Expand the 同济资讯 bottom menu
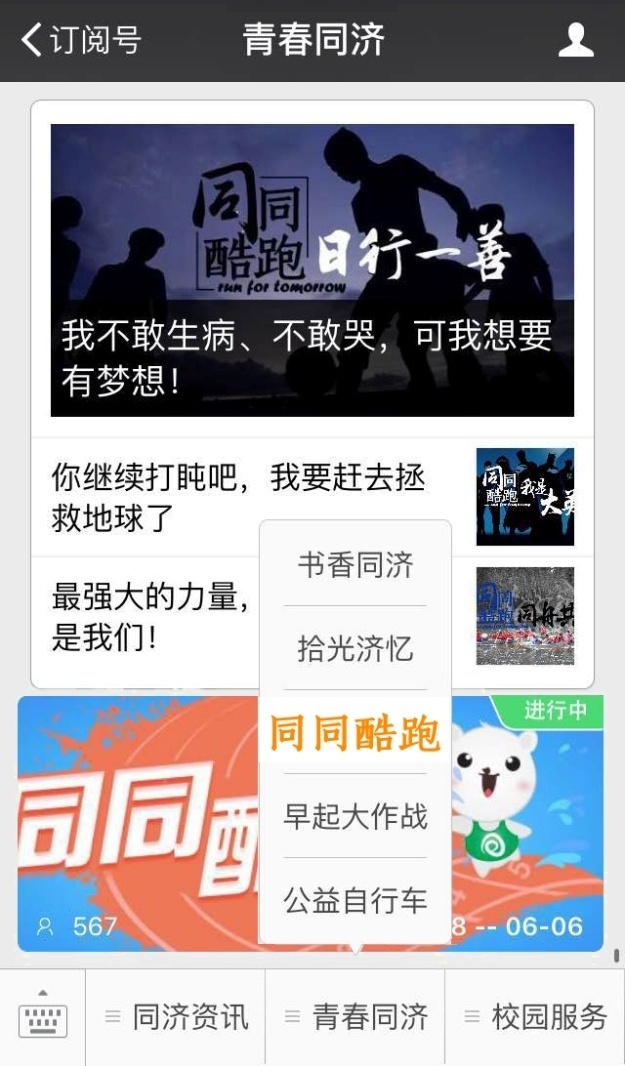Screen dimensions: 625x1066 (176, 1017)
